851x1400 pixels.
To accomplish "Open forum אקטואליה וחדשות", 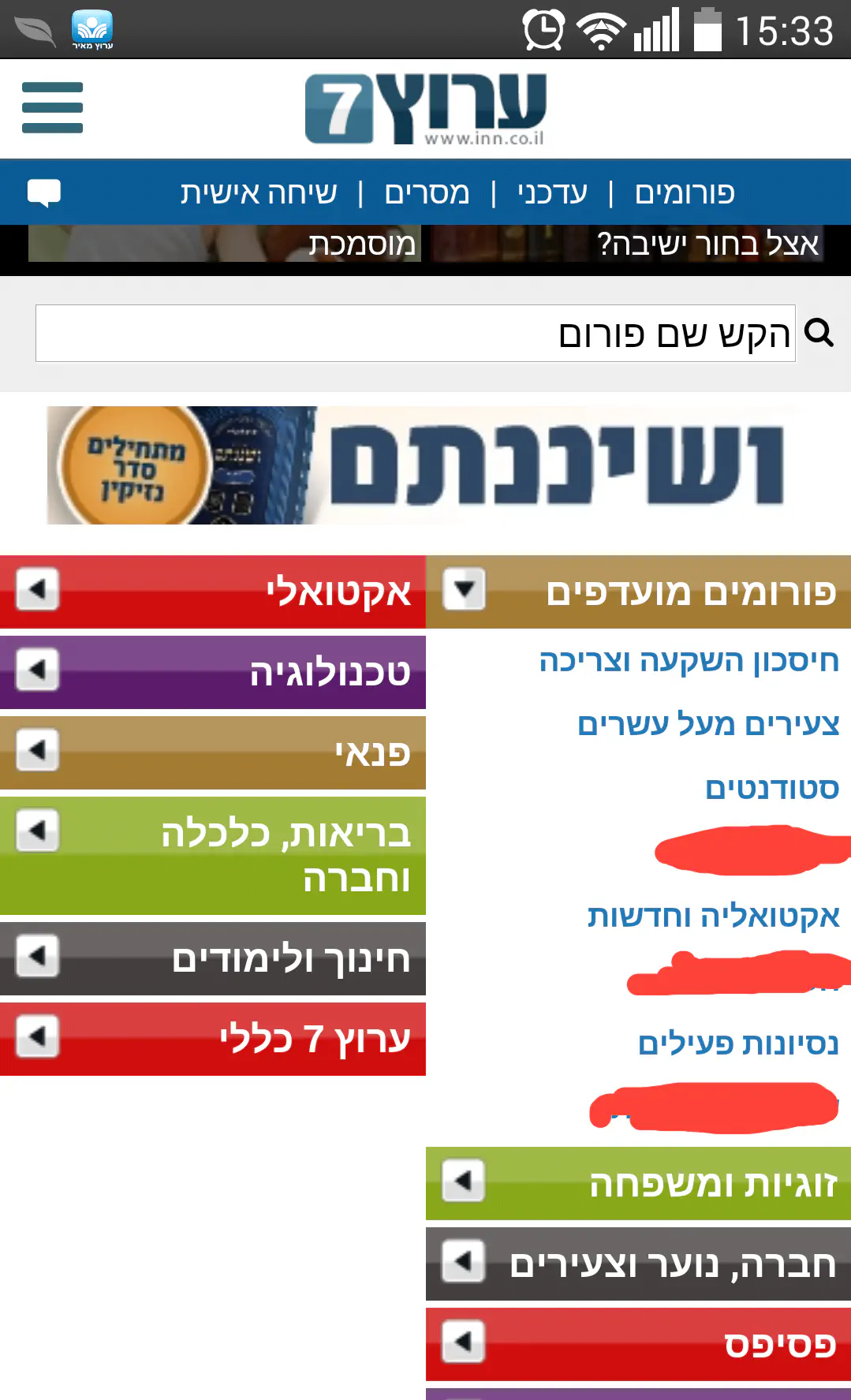I will click(x=713, y=916).
